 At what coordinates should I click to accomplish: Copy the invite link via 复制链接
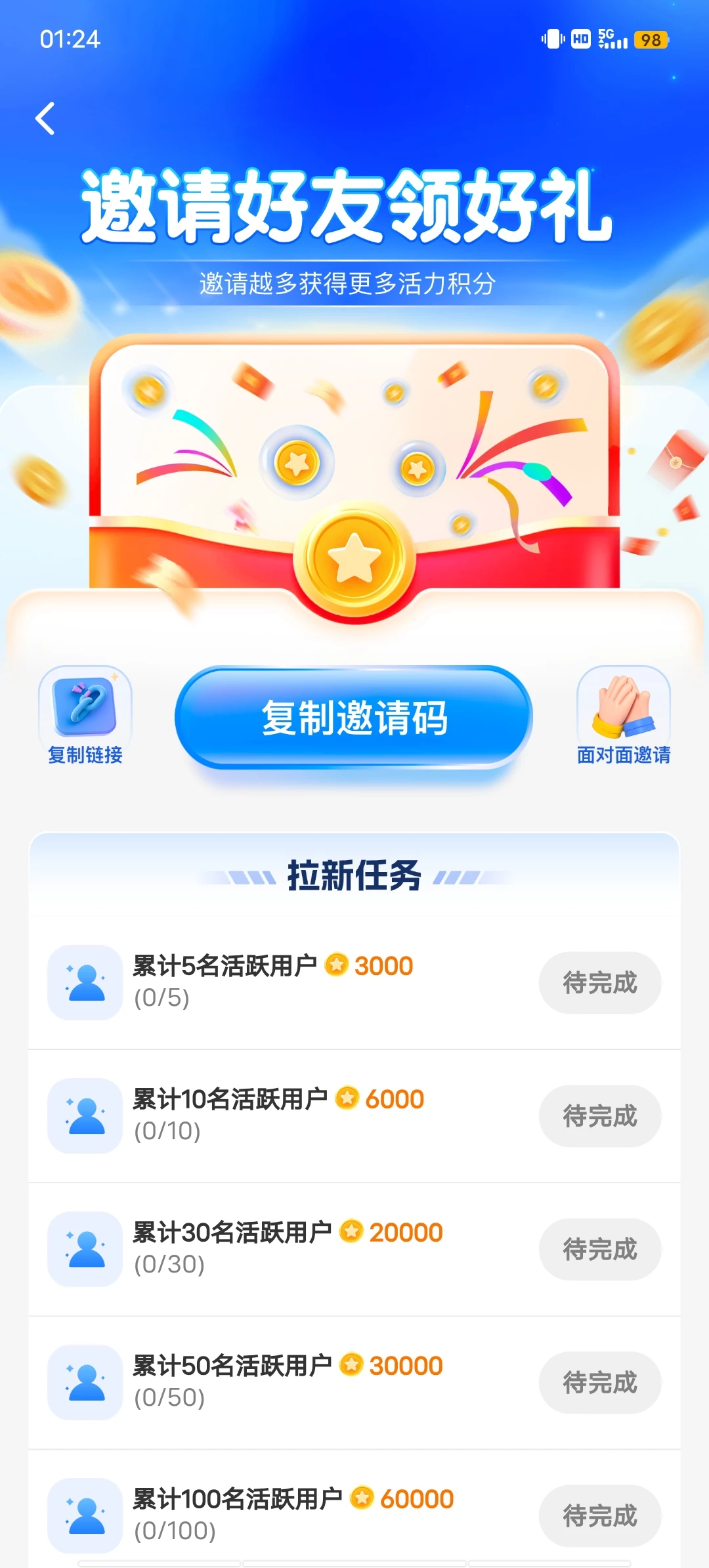[85, 716]
